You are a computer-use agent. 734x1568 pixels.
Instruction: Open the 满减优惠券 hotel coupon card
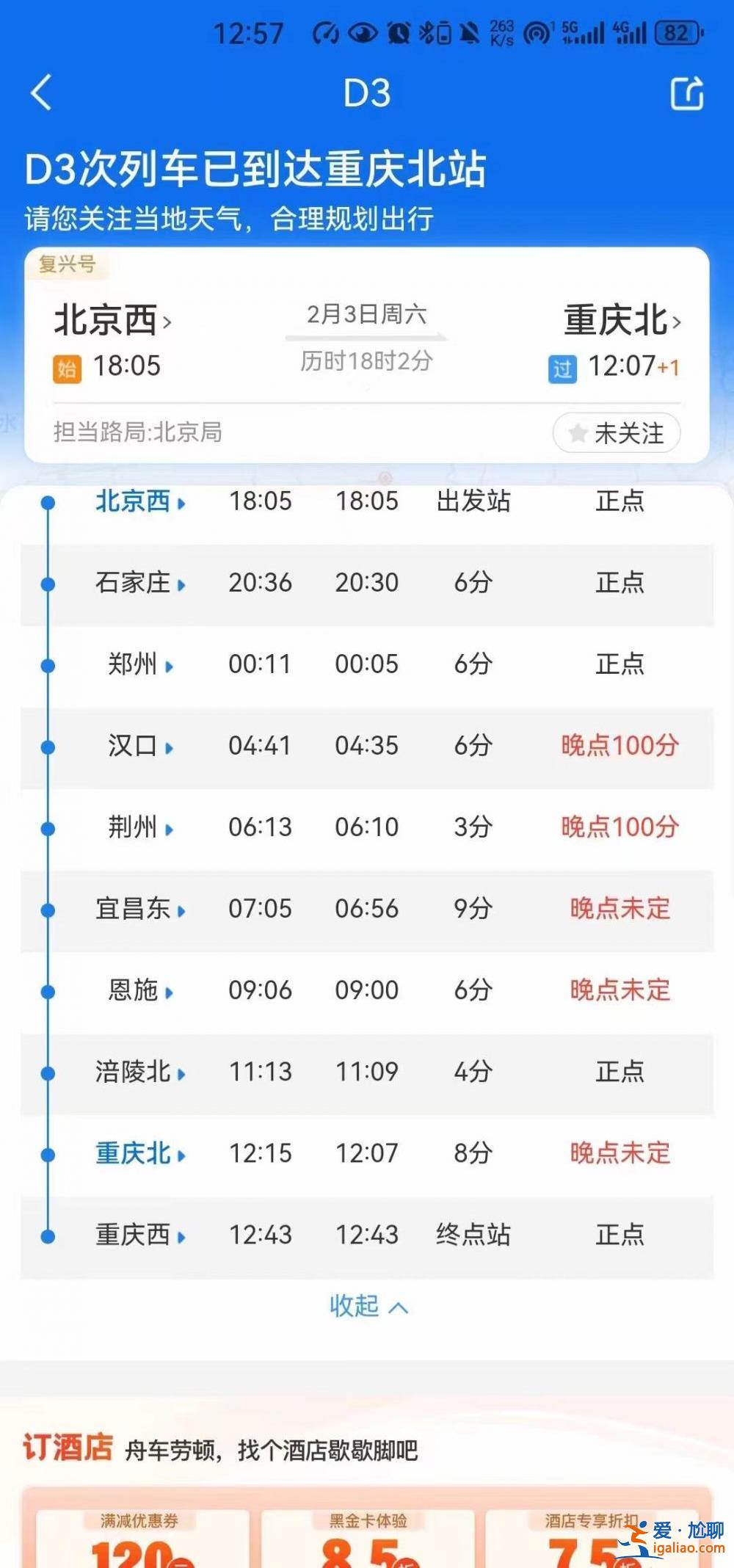[x=142, y=1538]
